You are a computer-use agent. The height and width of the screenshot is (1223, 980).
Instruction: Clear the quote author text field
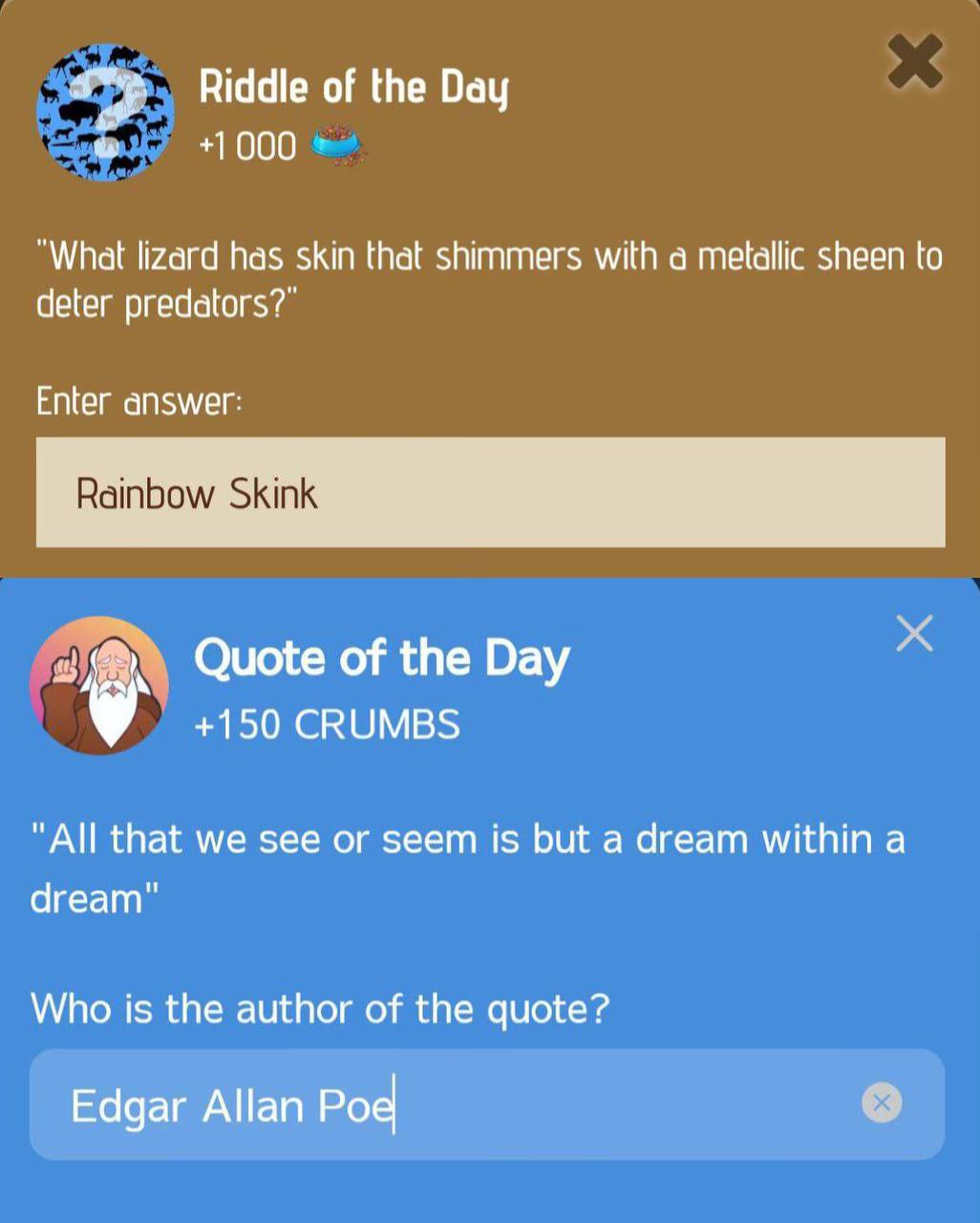pyautogui.click(x=881, y=1103)
